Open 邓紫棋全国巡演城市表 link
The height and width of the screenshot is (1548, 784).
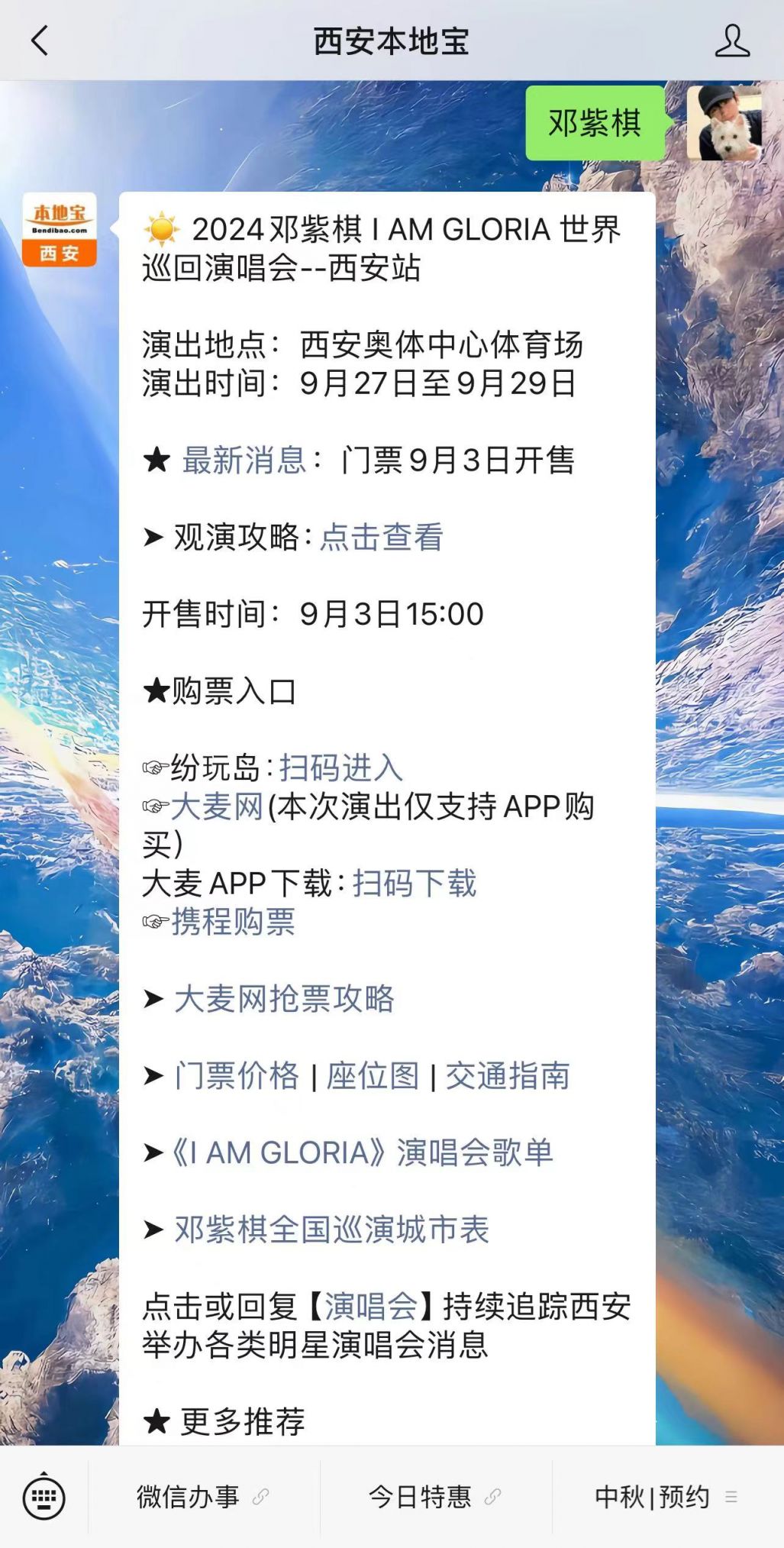tap(331, 1230)
